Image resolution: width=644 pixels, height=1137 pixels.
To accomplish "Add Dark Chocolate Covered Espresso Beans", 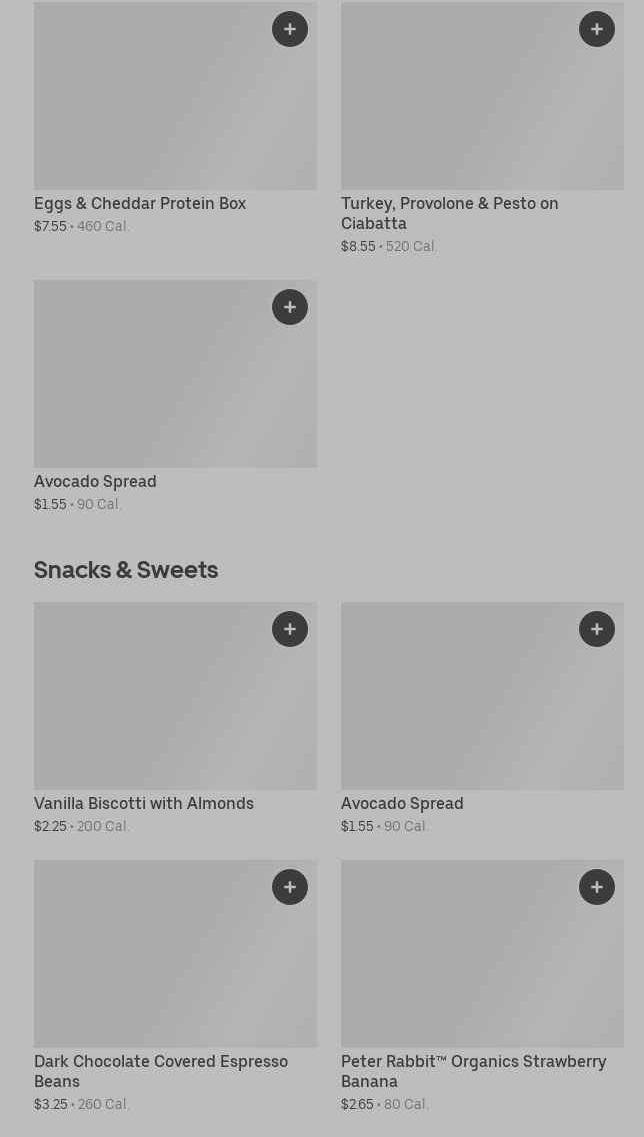I will [290, 887].
